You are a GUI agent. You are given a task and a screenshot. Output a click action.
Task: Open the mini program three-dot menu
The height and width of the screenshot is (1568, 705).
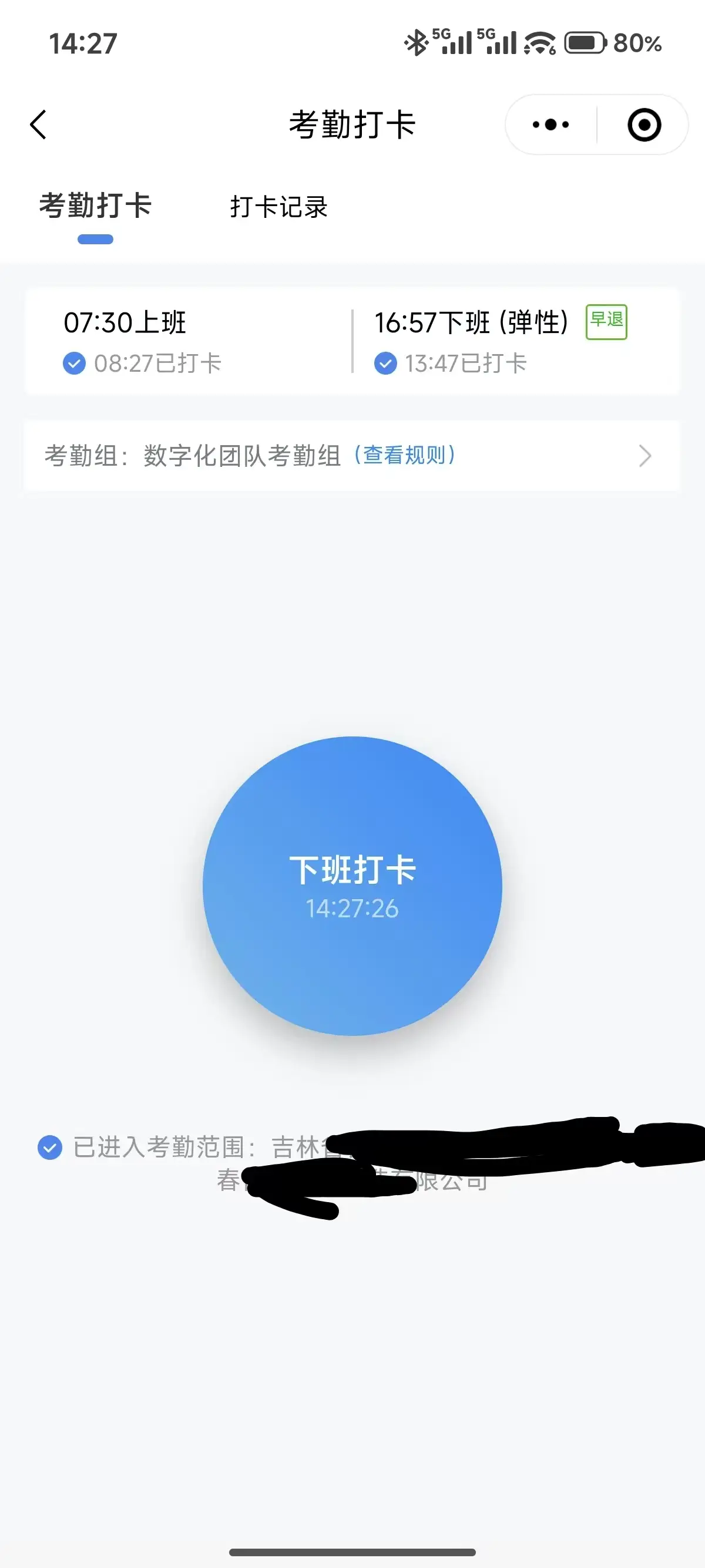550,125
